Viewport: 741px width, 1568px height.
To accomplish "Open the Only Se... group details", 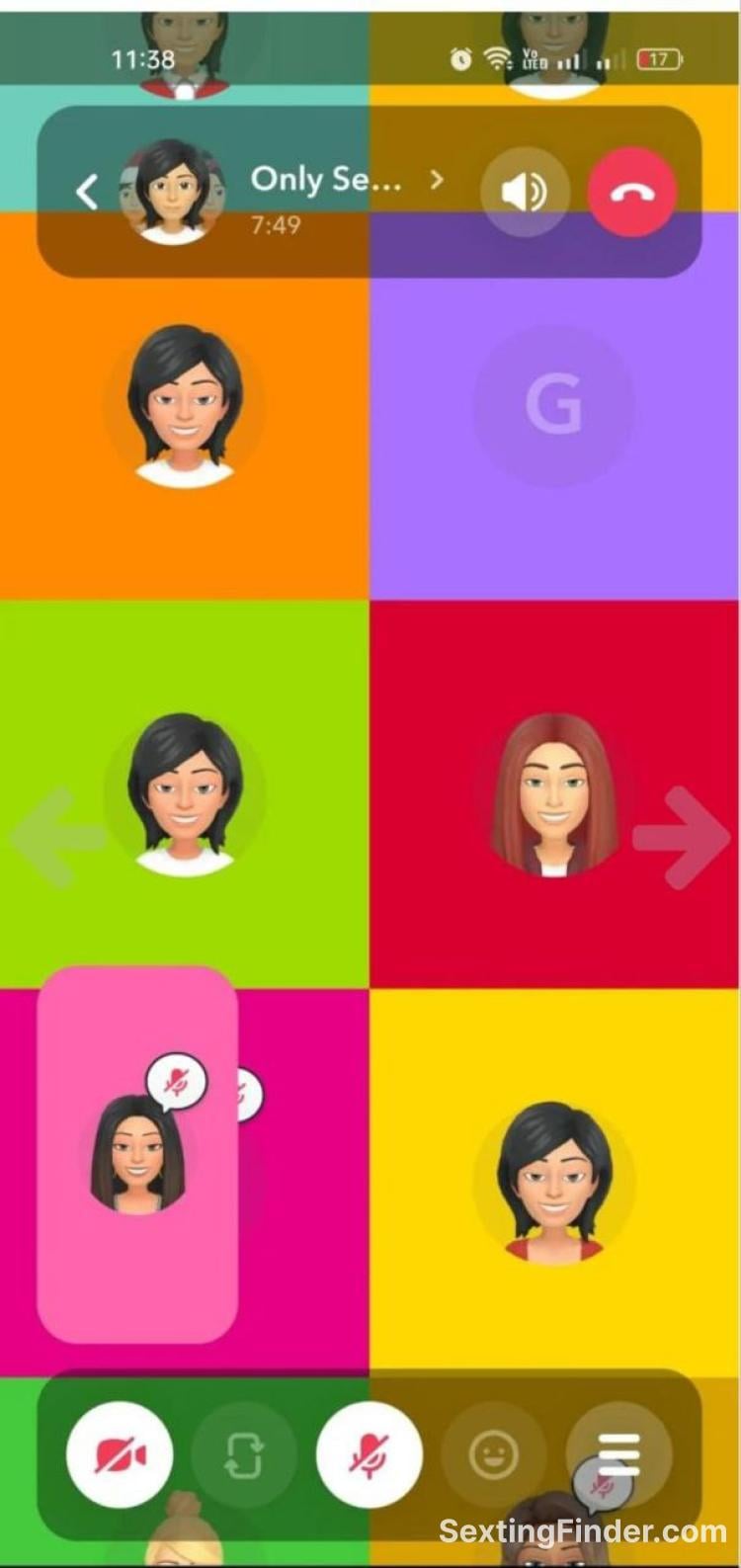I will point(326,180).
